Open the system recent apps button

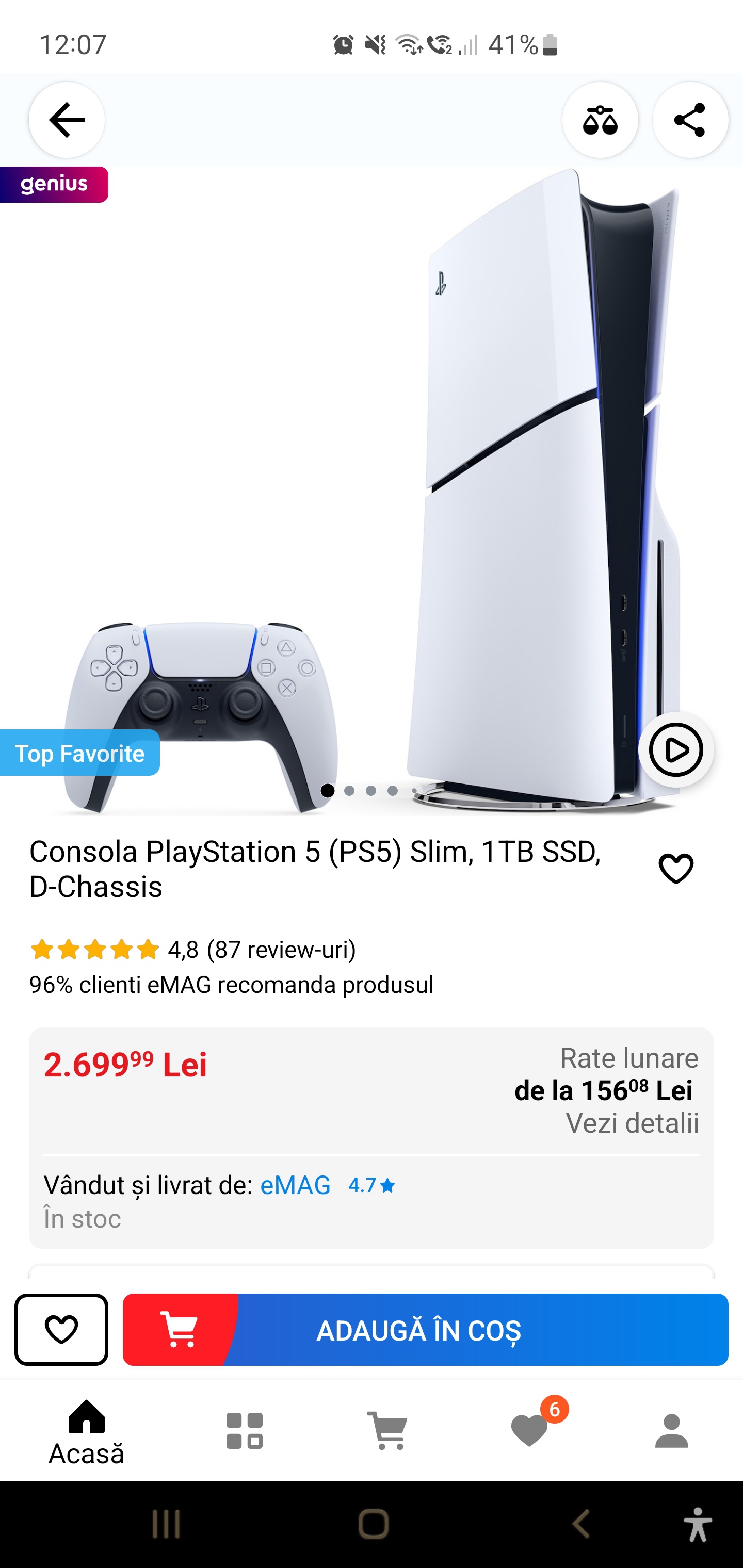pyautogui.click(x=166, y=1524)
